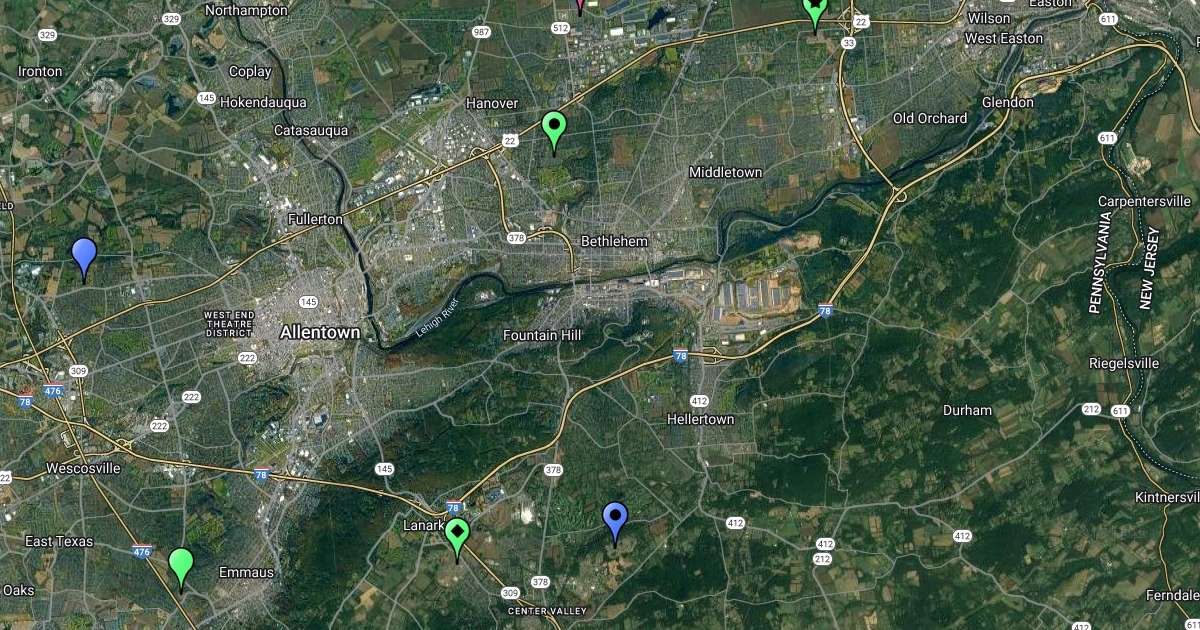Image resolution: width=1200 pixels, height=630 pixels.
Task: Tap the green marker near Emmaus
Action: [181, 565]
